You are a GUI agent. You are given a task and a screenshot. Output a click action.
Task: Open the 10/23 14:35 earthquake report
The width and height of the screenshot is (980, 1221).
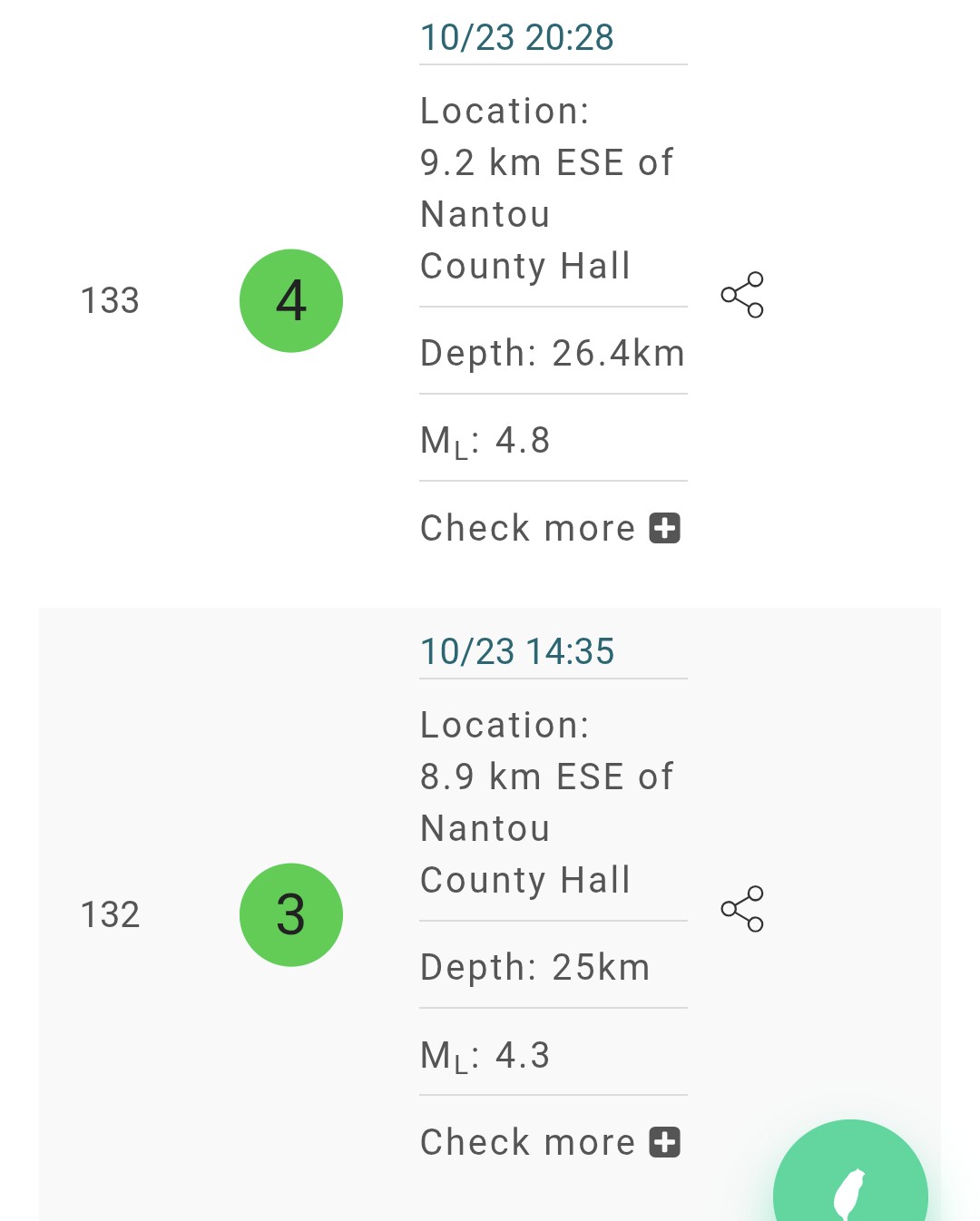516,652
